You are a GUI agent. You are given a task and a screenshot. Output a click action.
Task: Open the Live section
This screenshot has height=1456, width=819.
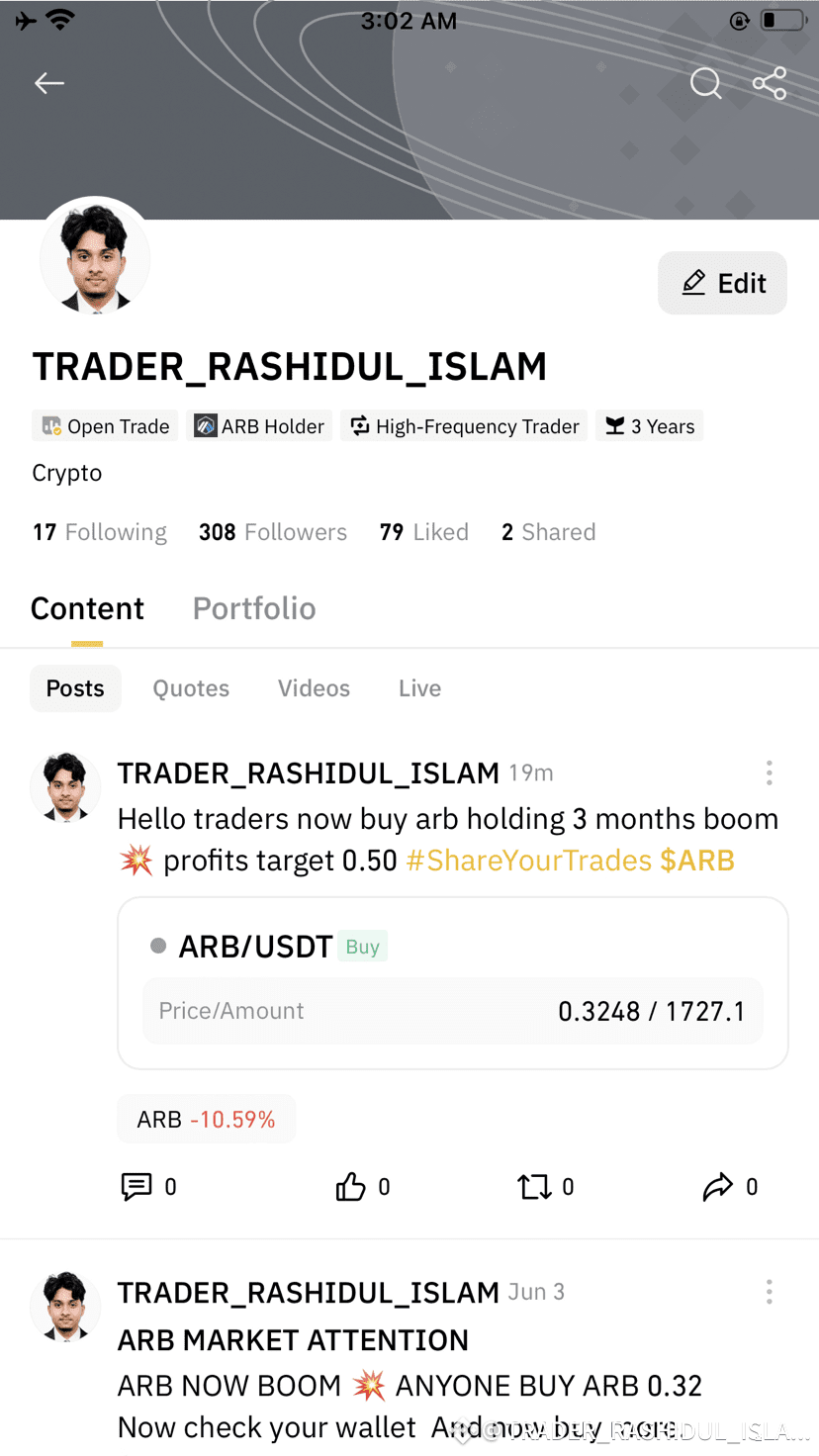tap(419, 688)
